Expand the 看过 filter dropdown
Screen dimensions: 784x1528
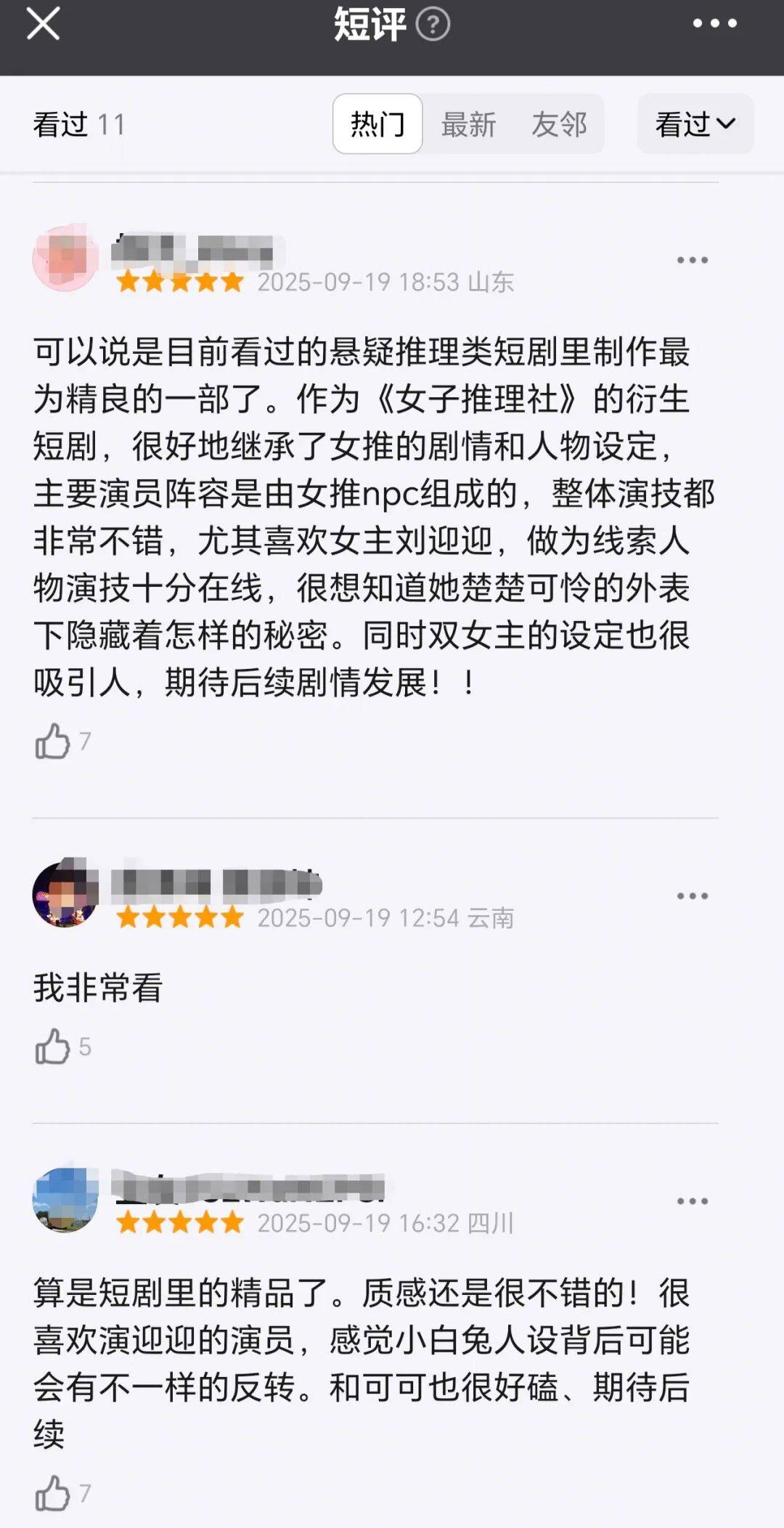point(695,123)
